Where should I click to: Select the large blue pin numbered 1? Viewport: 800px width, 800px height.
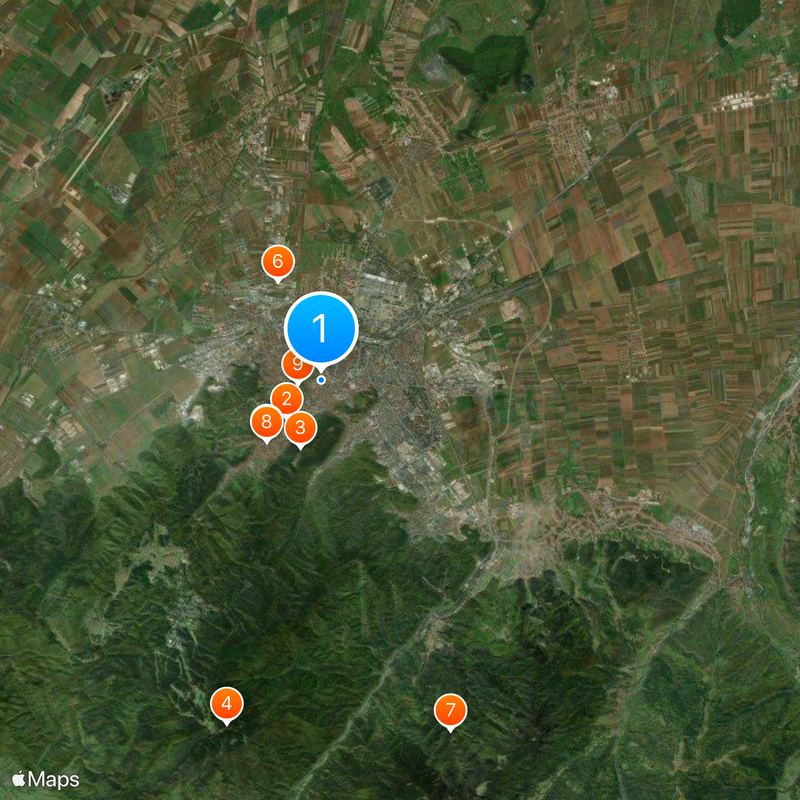click(321, 328)
